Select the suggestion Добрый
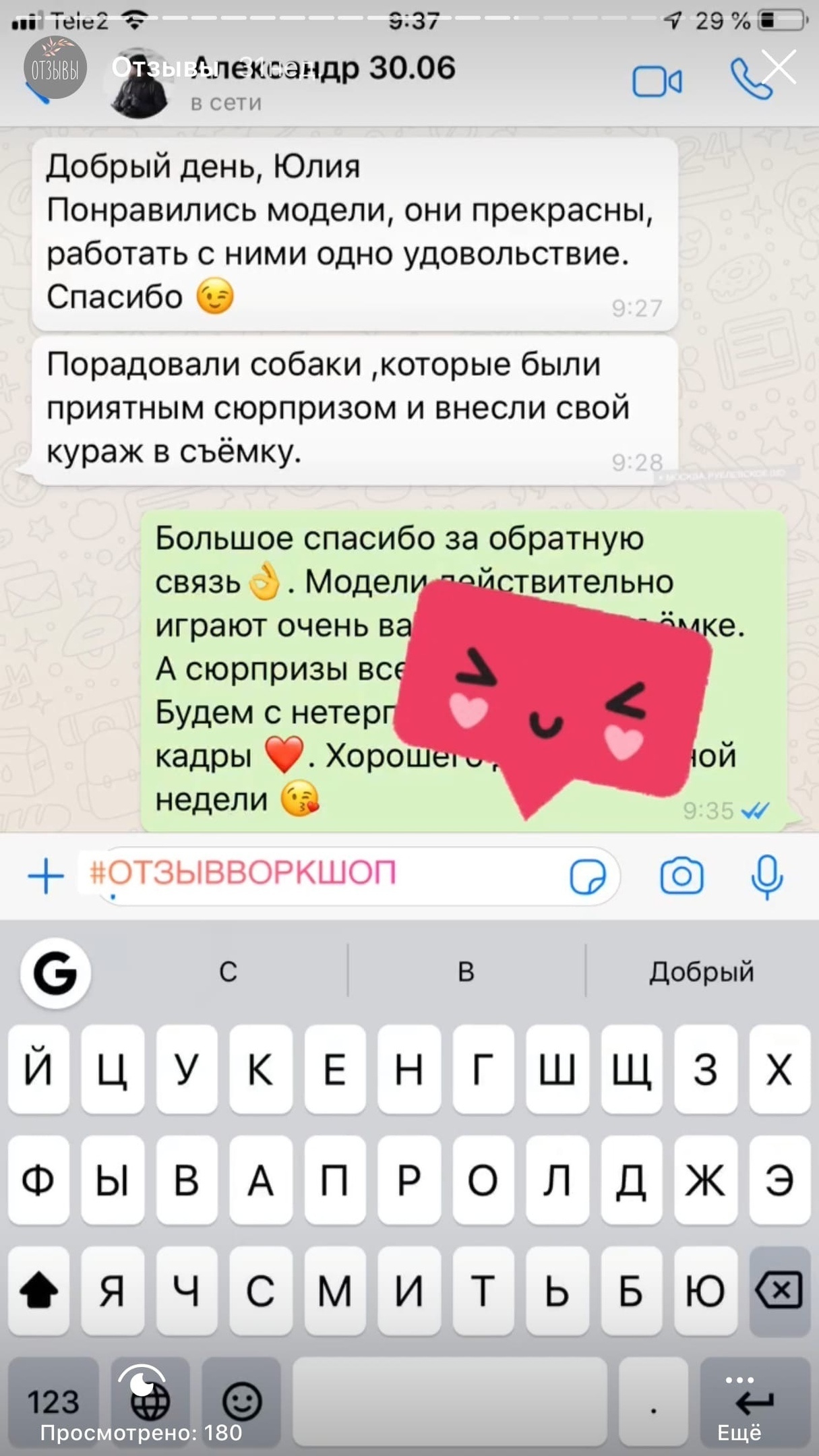The width and height of the screenshot is (819, 1456). tap(701, 971)
